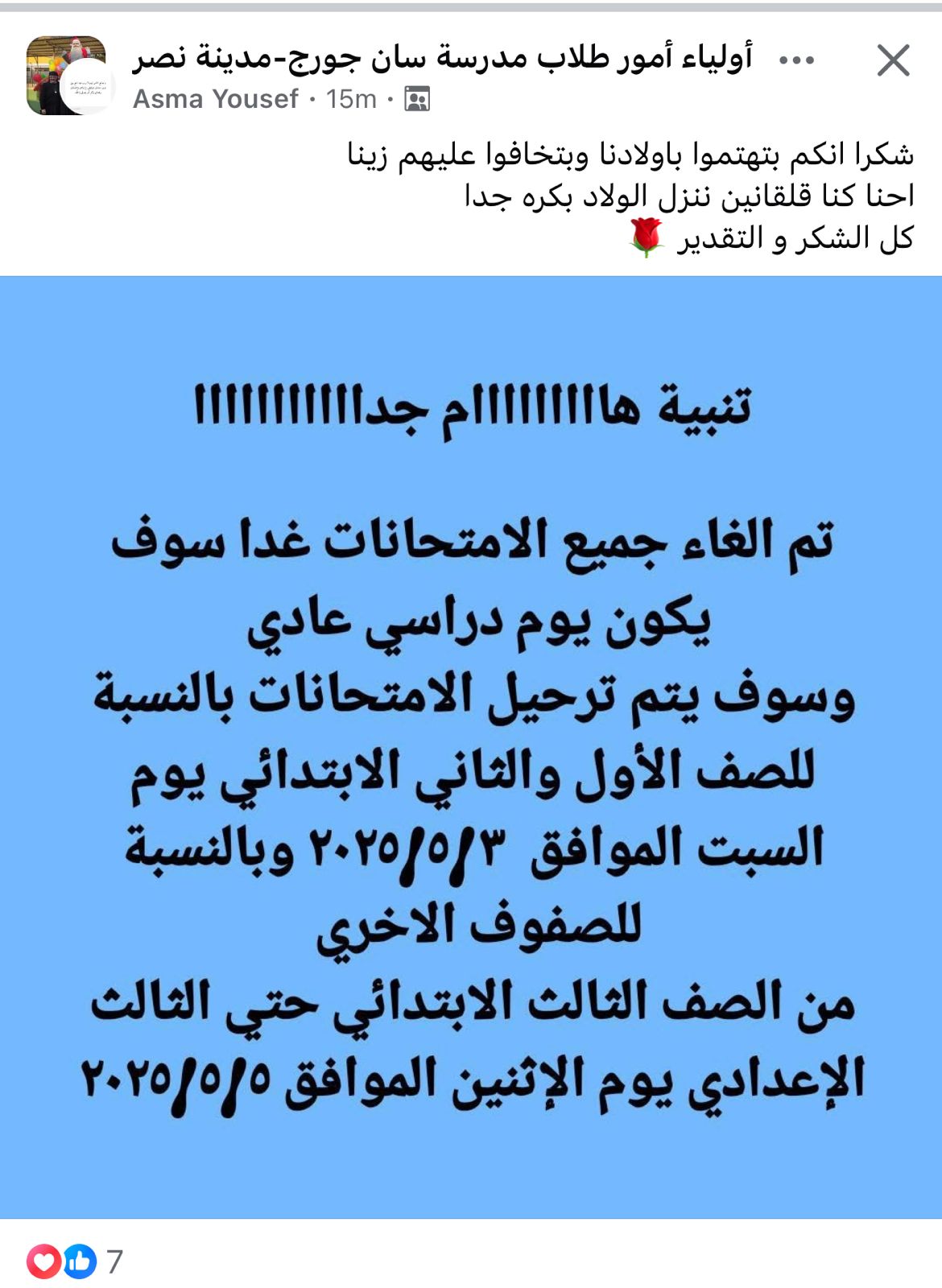The image size is (942, 1288).
Task: View the 7 reactions on the post
Action: tap(75, 1261)
